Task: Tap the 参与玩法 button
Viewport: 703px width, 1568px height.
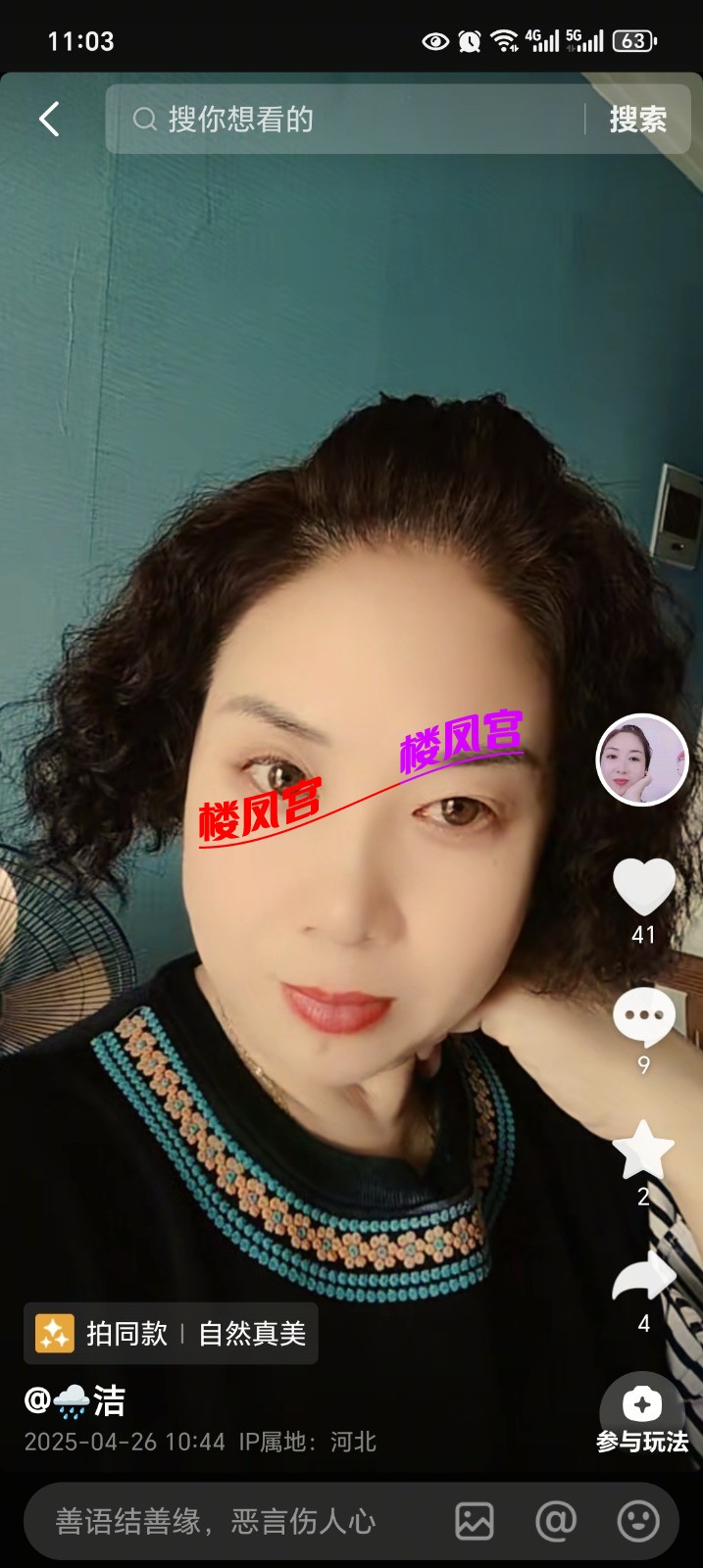Action: tap(642, 1416)
